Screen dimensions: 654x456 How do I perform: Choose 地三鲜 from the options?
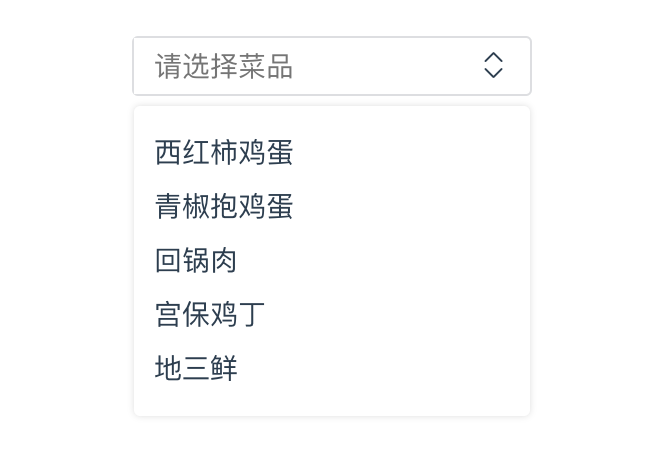click(x=196, y=369)
